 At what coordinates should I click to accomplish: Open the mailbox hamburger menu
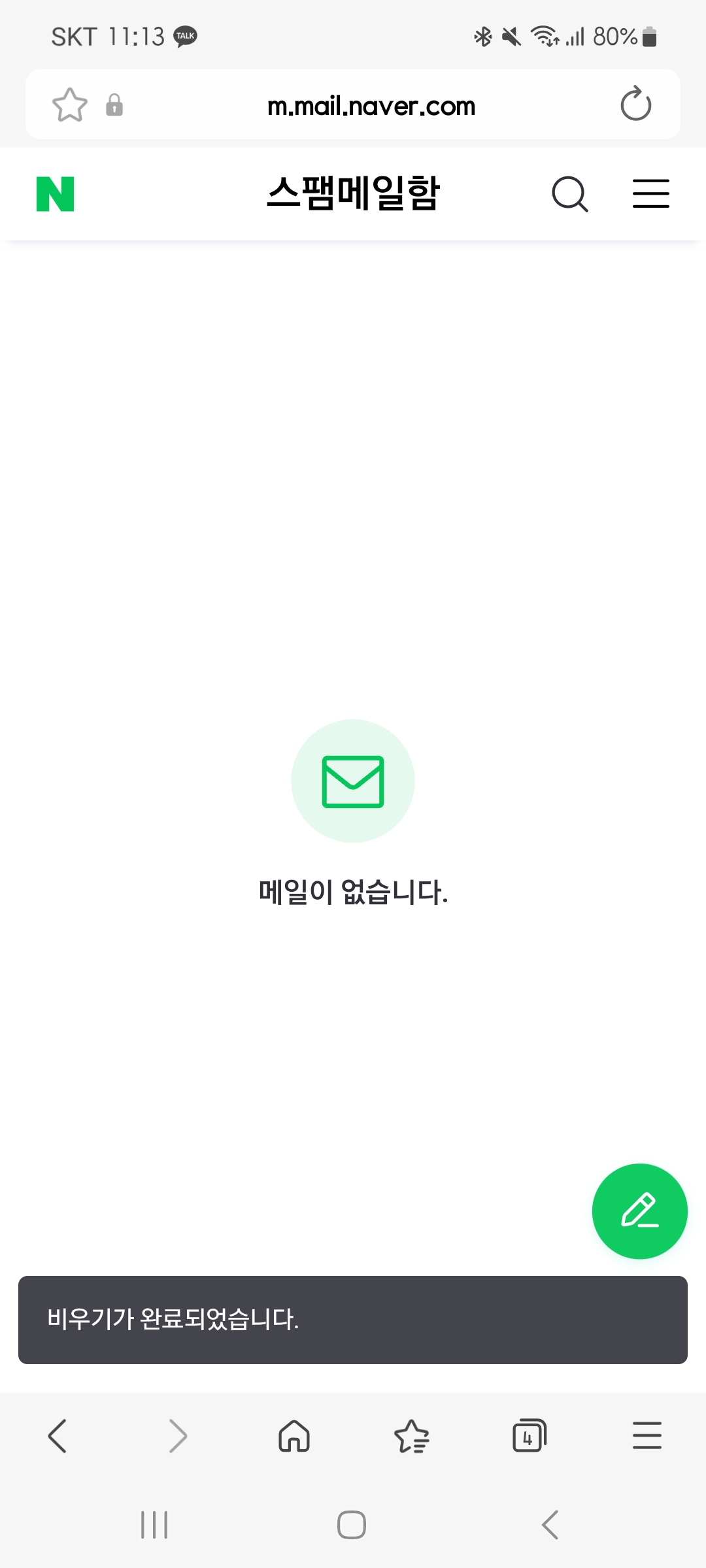coord(650,194)
